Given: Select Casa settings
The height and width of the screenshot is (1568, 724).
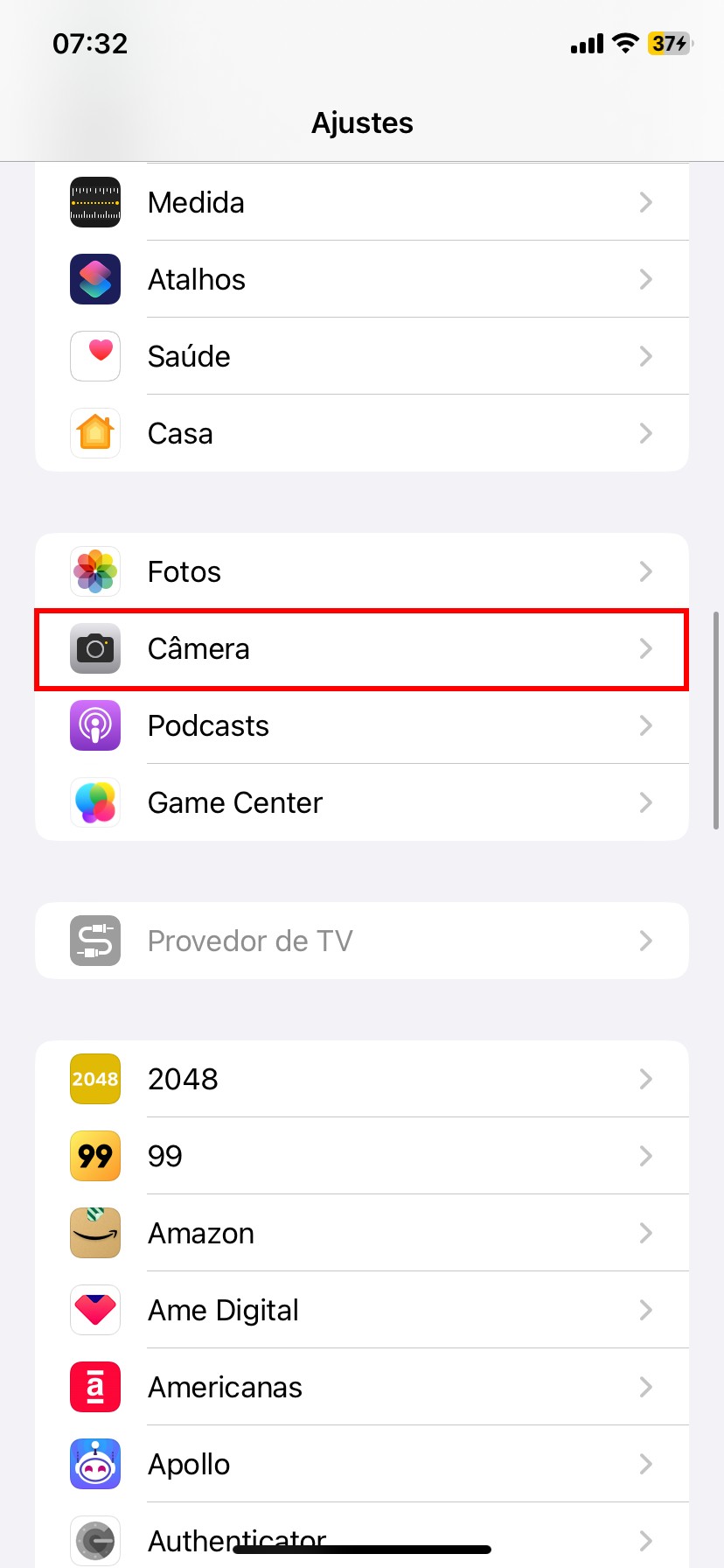Looking at the screenshot, I should click(x=362, y=433).
